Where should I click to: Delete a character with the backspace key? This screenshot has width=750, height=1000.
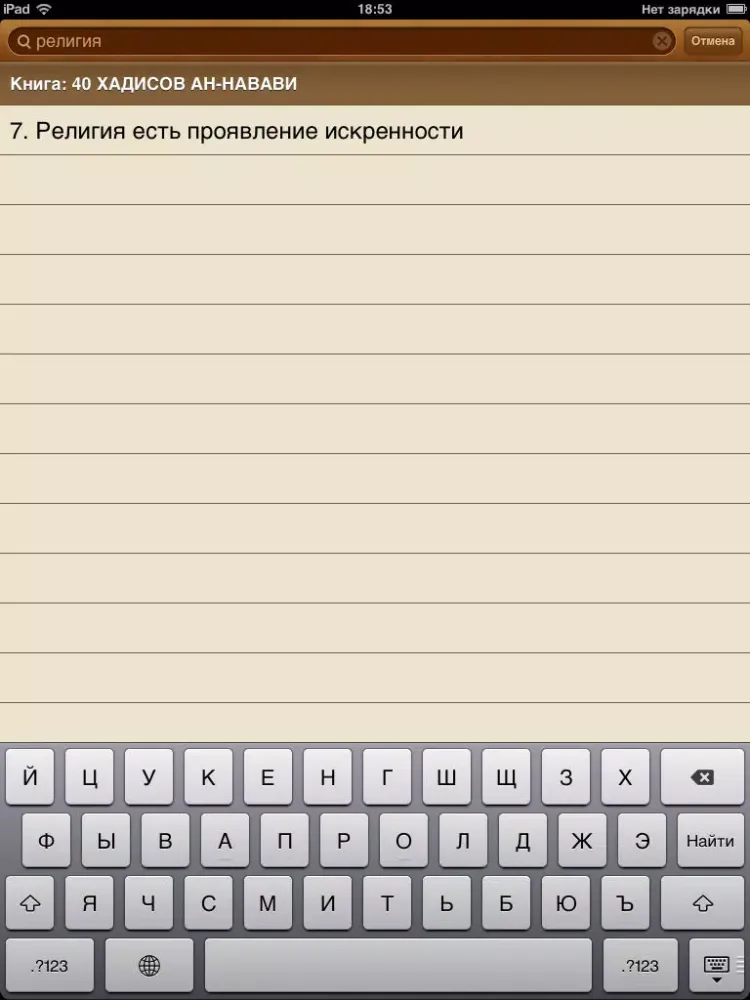click(x=702, y=778)
